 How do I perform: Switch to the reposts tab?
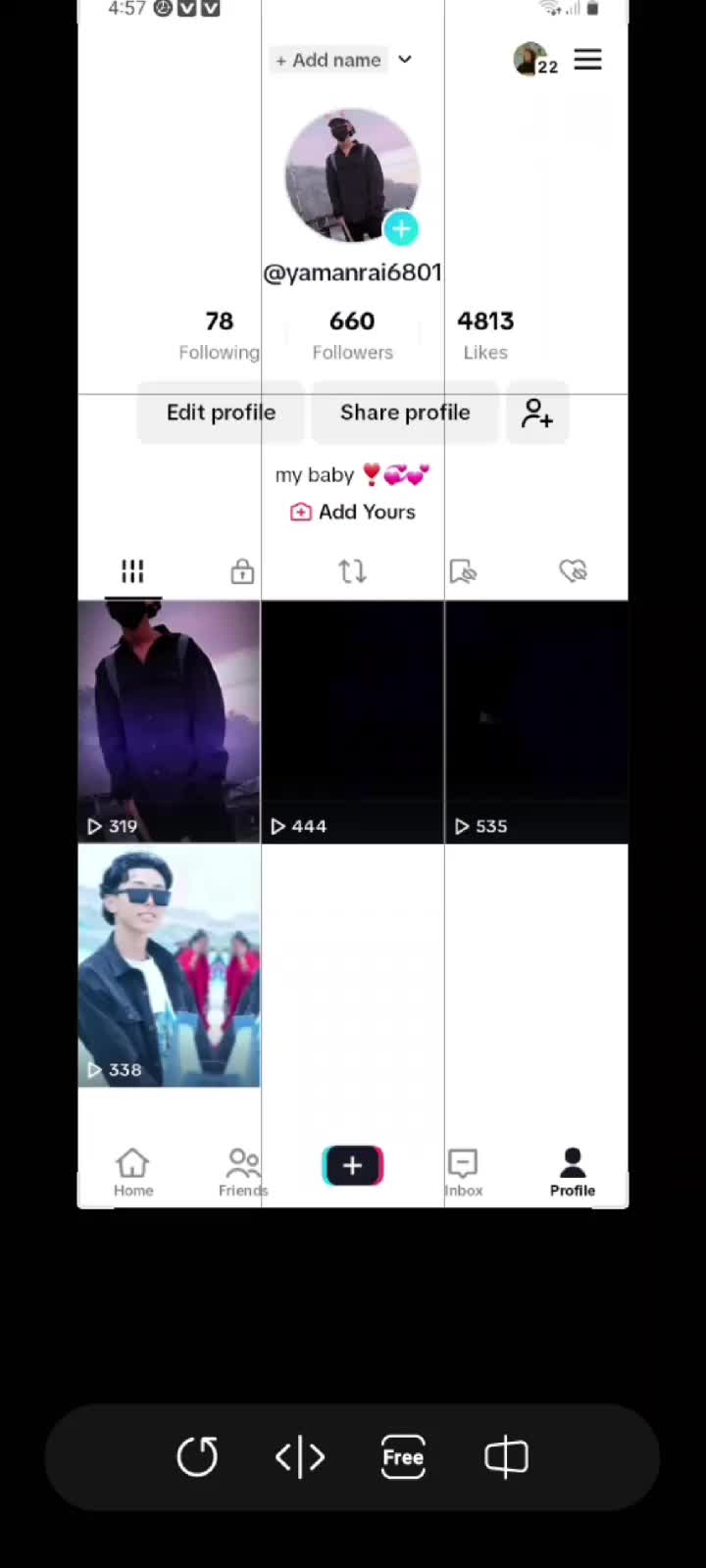tap(352, 571)
